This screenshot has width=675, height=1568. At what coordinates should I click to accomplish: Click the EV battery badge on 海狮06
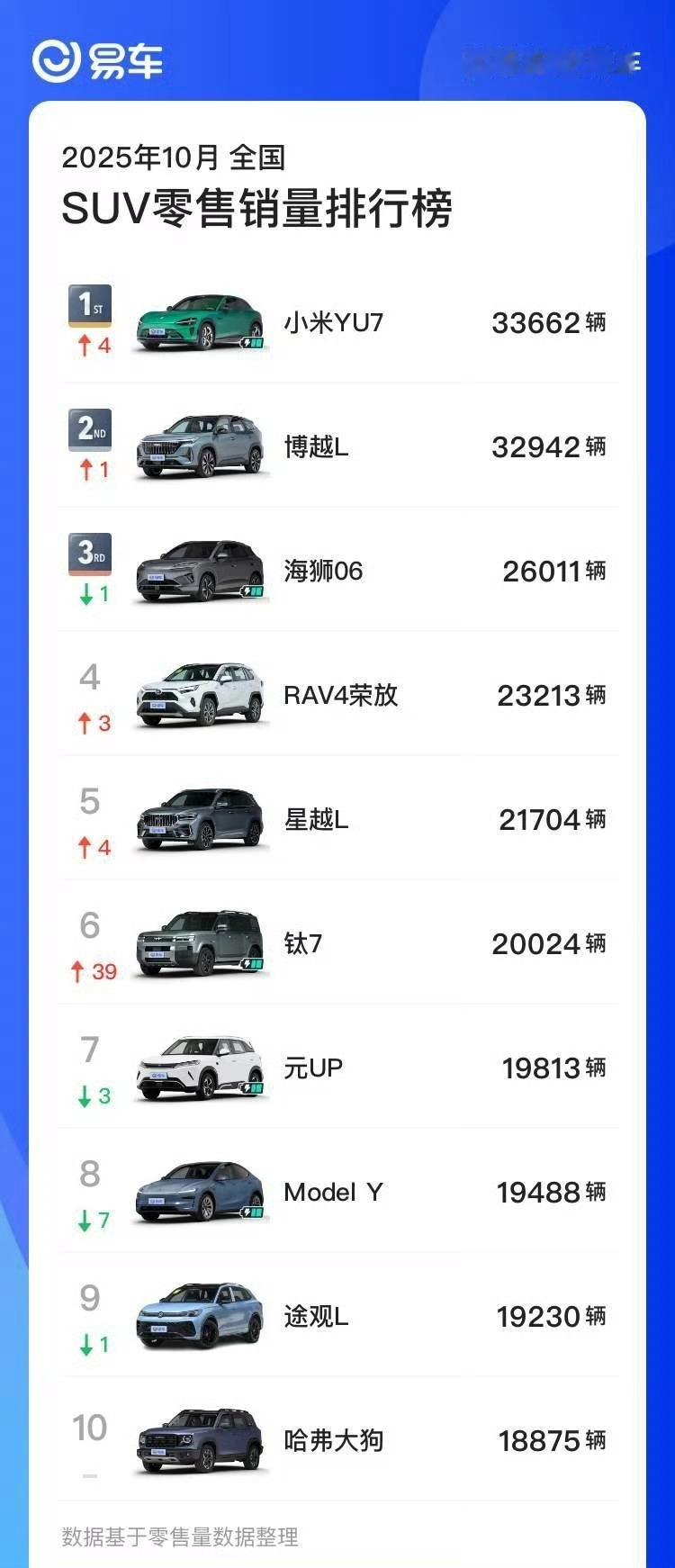252,591
